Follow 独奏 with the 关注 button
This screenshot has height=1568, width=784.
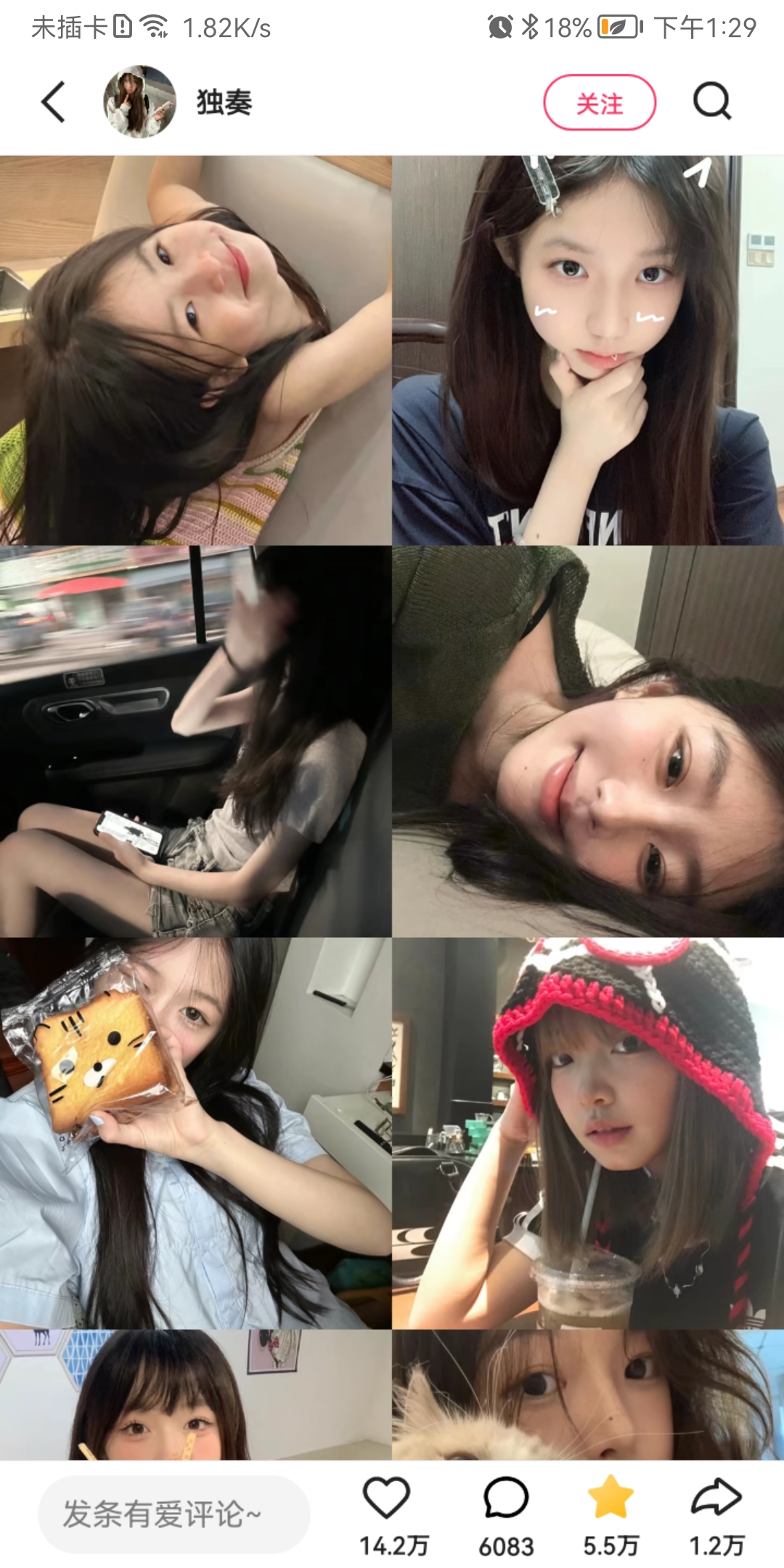point(600,102)
